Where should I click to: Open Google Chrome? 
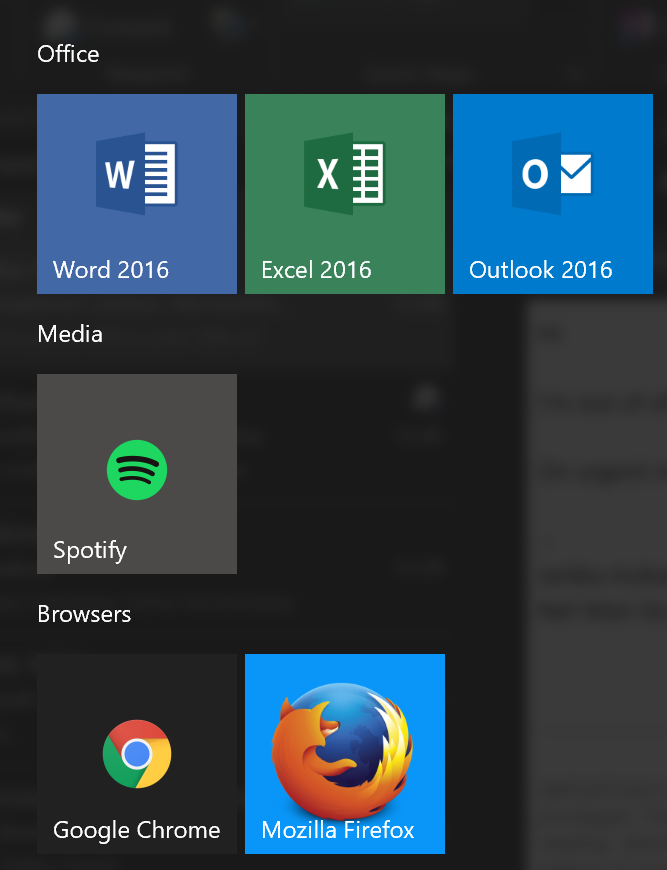coord(137,754)
